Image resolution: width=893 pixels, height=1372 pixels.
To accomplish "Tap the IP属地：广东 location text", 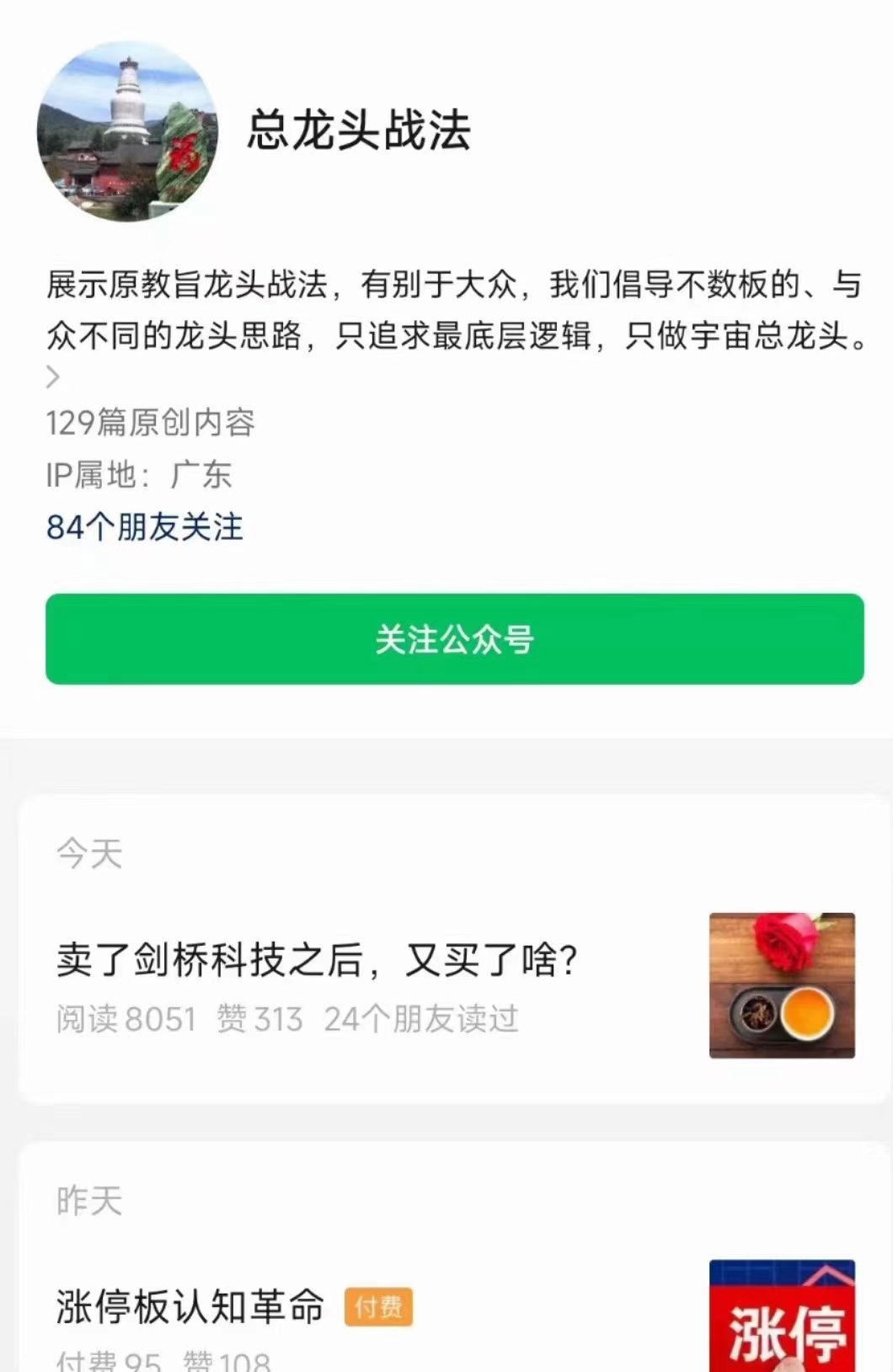I will pos(139,476).
